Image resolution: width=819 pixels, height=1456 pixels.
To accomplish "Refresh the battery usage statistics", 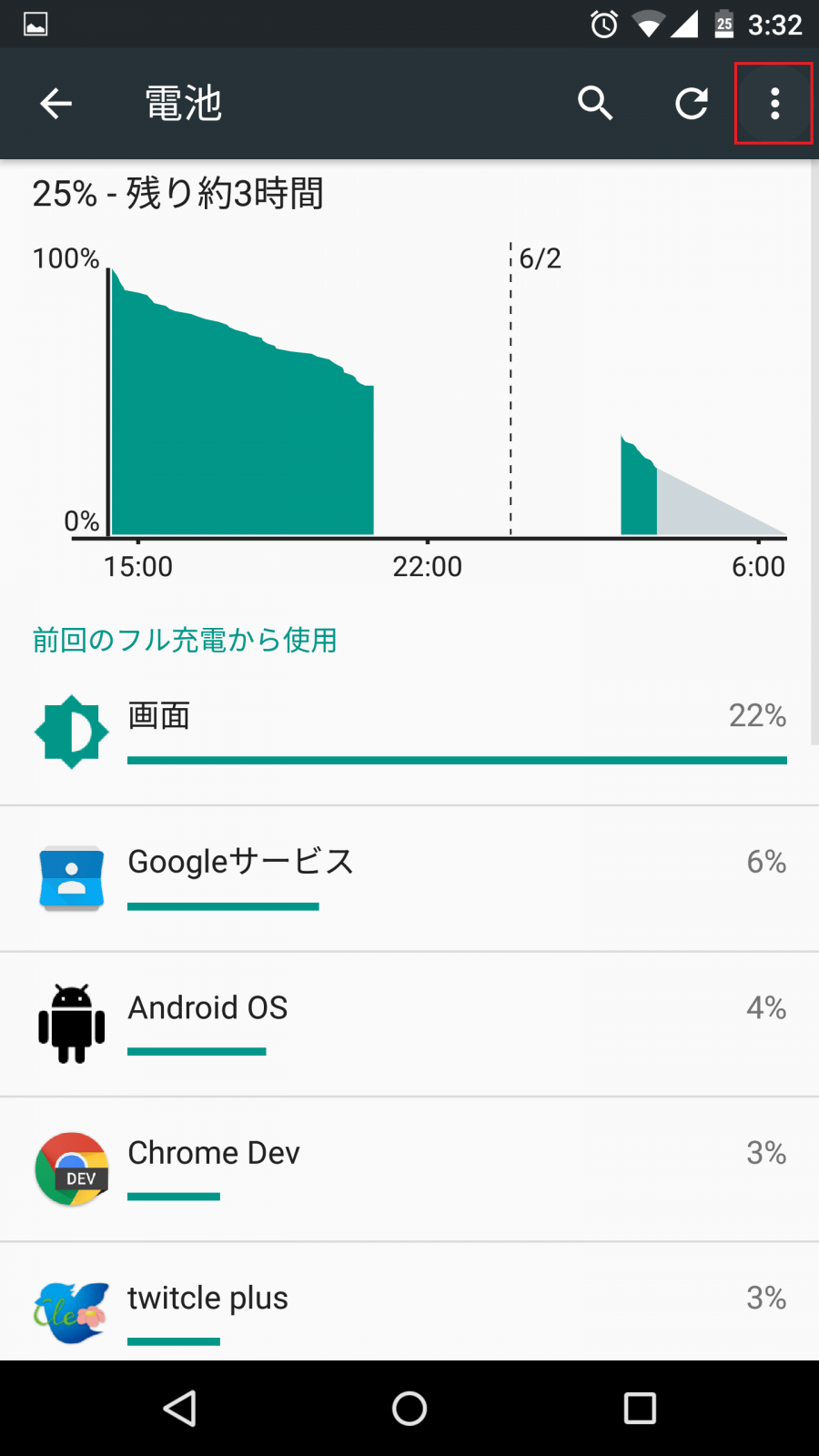I will point(692,103).
